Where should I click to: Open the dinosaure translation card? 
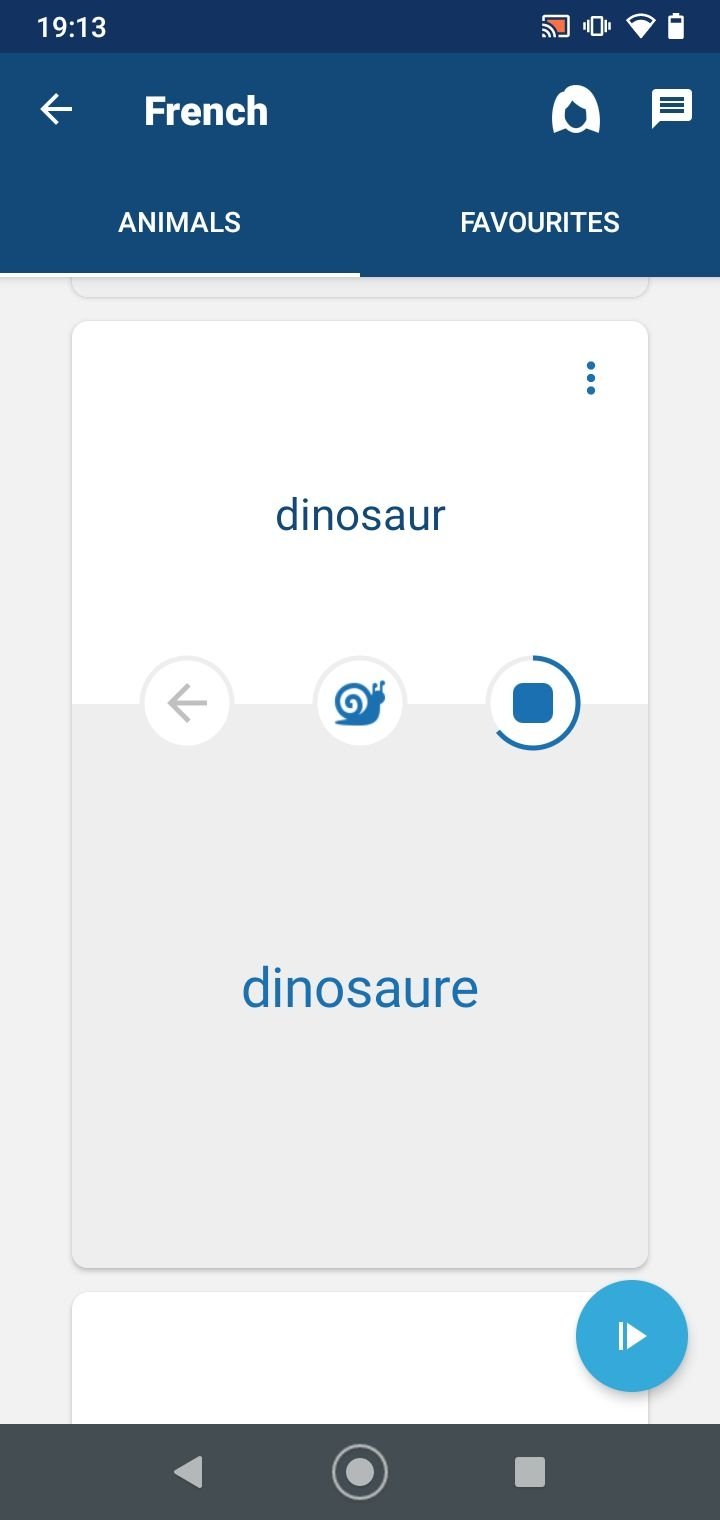(x=360, y=986)
